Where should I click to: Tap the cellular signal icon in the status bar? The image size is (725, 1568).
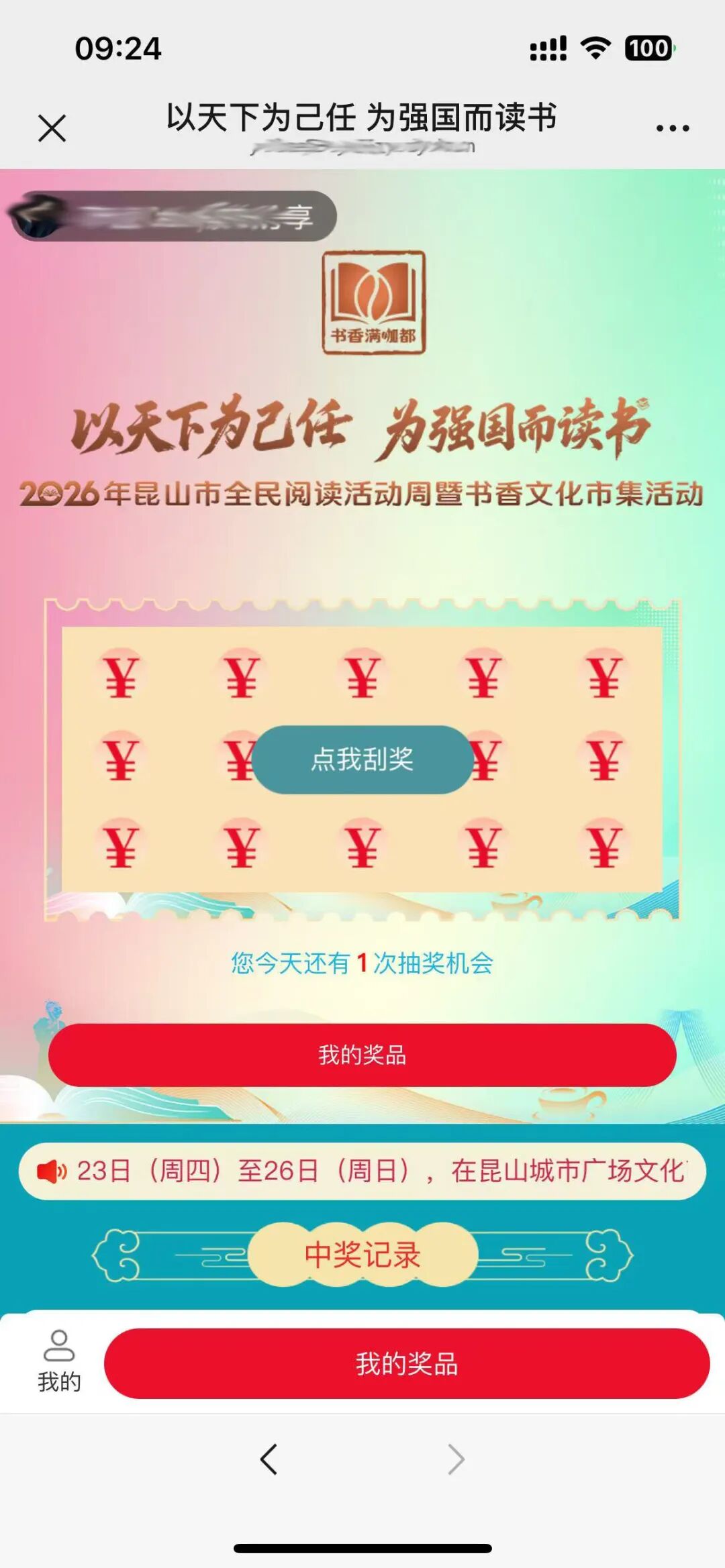point(545,47)
